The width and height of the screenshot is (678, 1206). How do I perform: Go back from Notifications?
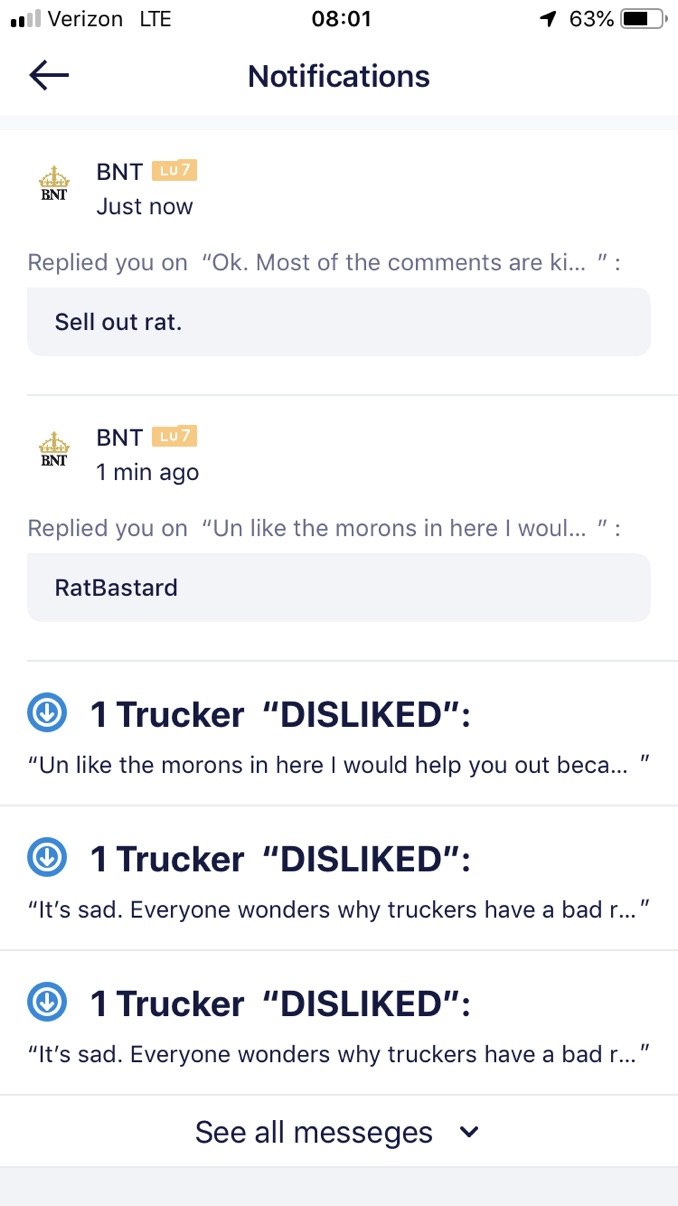(49, 76)
